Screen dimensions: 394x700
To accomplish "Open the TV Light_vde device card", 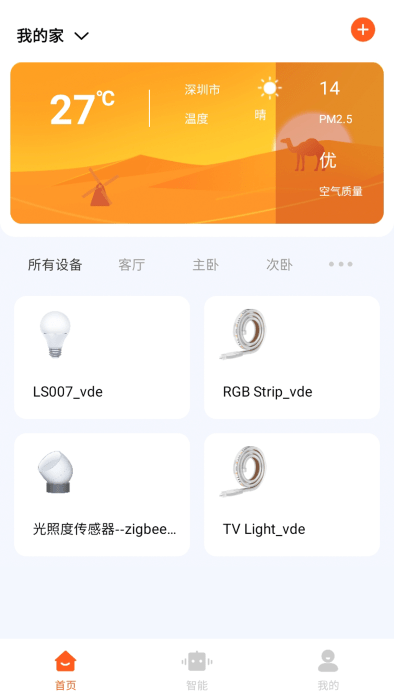I will (x=292, y=495).
